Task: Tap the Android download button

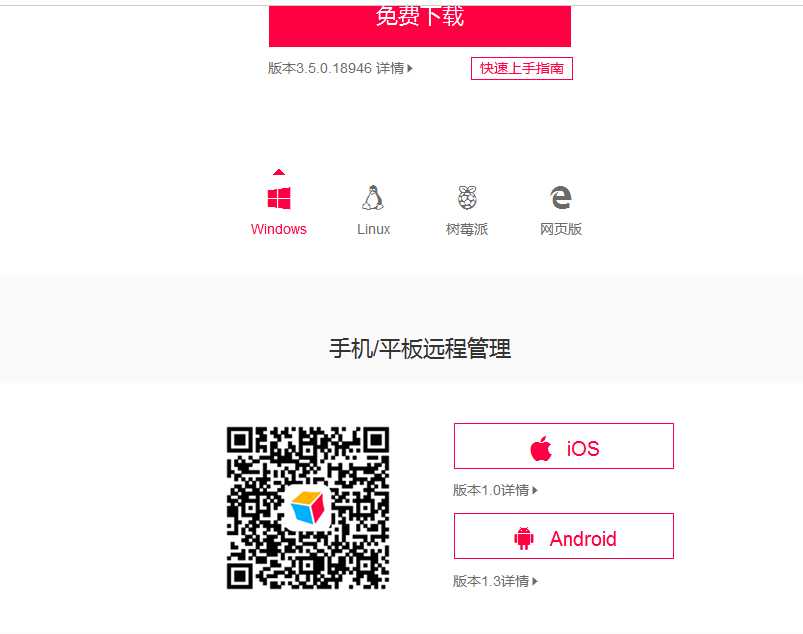Action: (563, 536)
